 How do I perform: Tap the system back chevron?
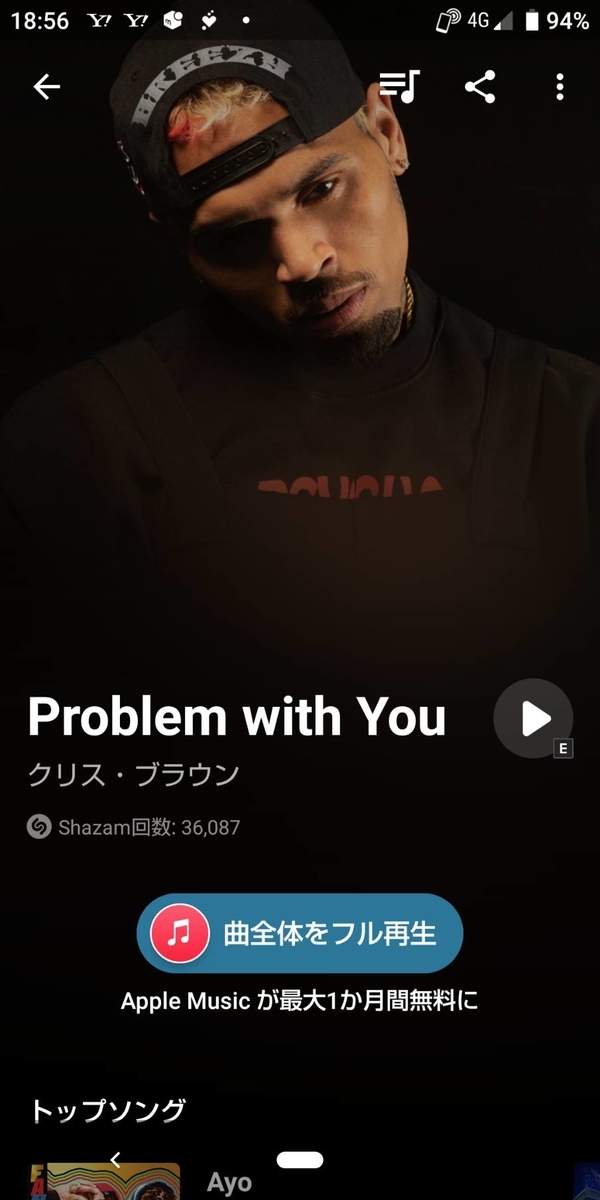point(115,1160)
